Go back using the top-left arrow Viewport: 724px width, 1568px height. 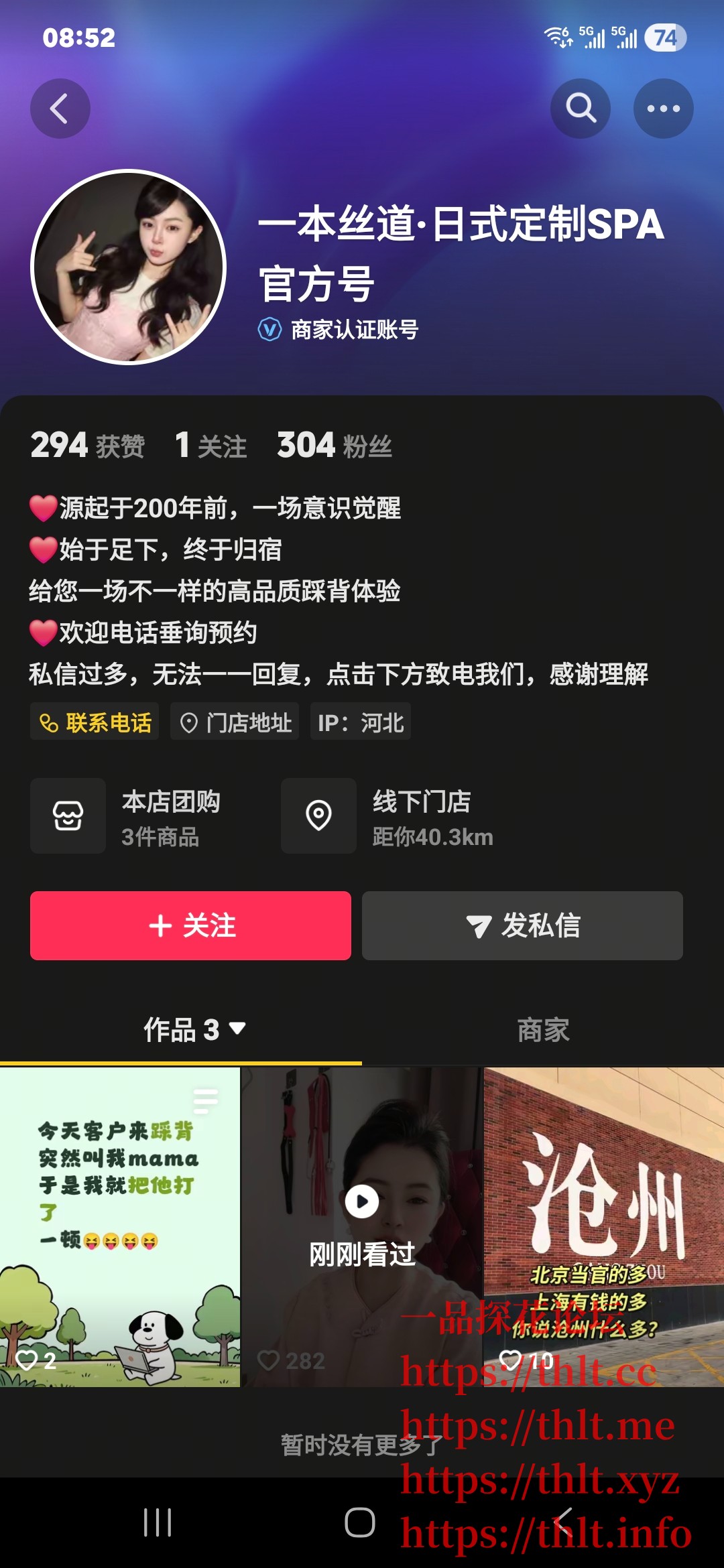pyautogui.click(x=60, y=109)
